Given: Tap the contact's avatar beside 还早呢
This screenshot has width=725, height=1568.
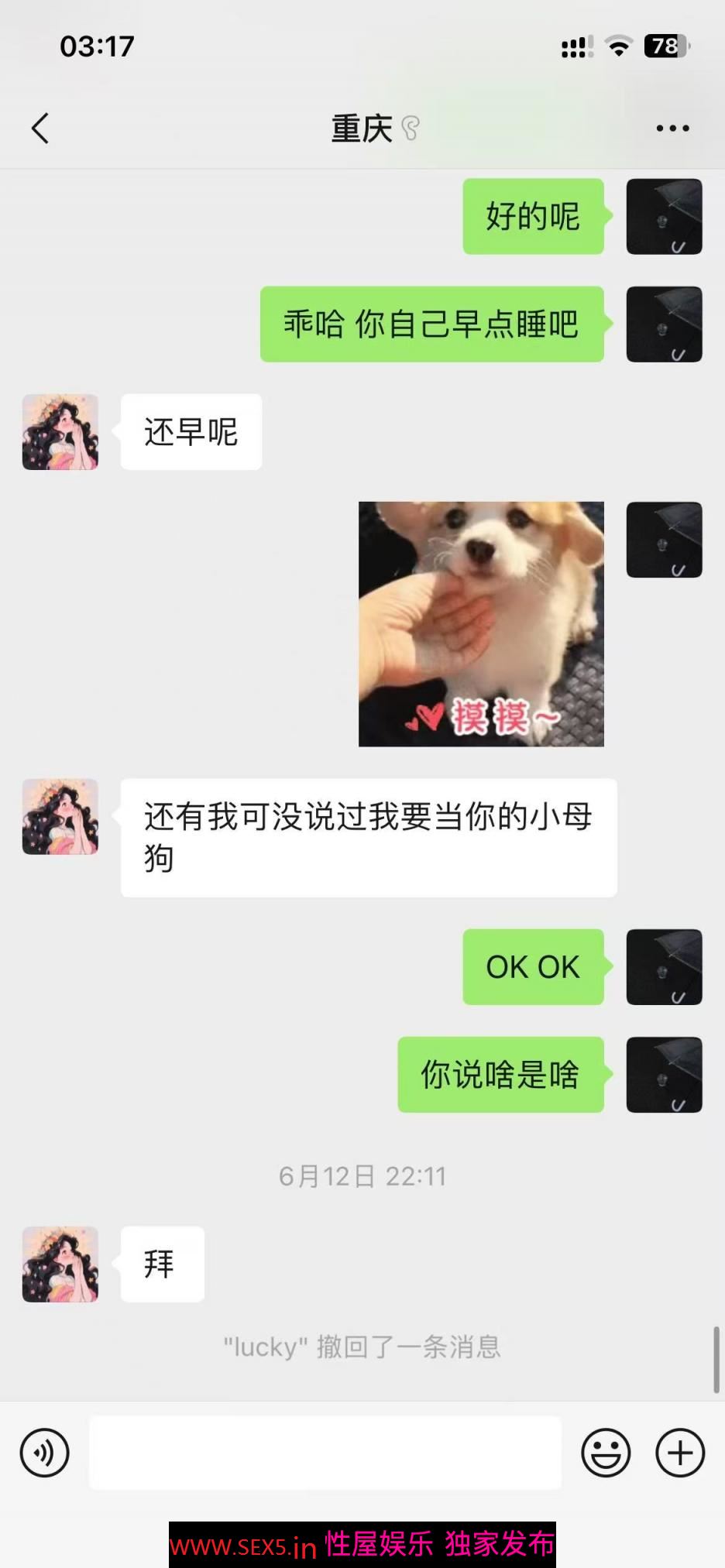Looking at the screenshot, I should (x=60, y=432).
